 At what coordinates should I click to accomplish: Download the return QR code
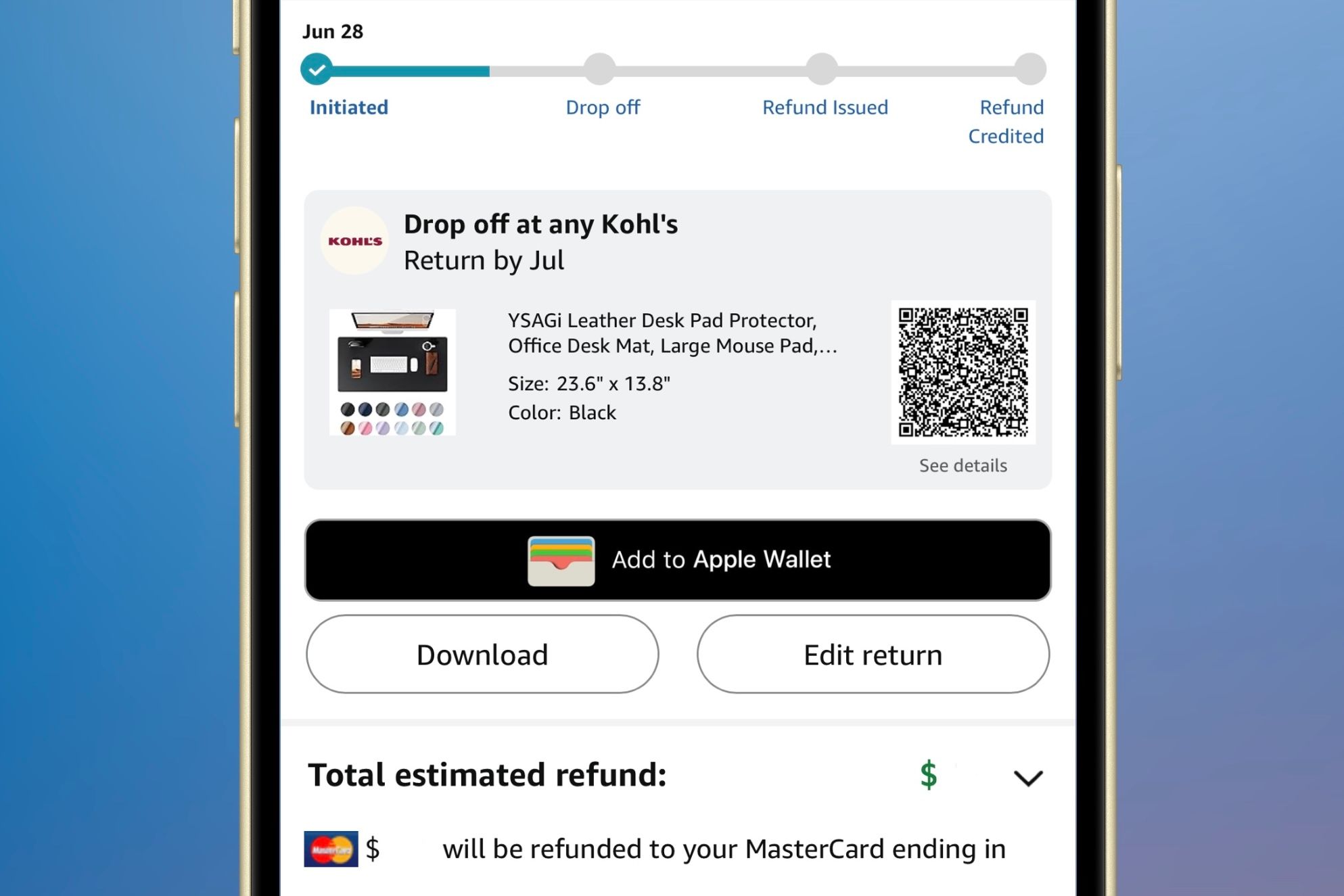482,655
